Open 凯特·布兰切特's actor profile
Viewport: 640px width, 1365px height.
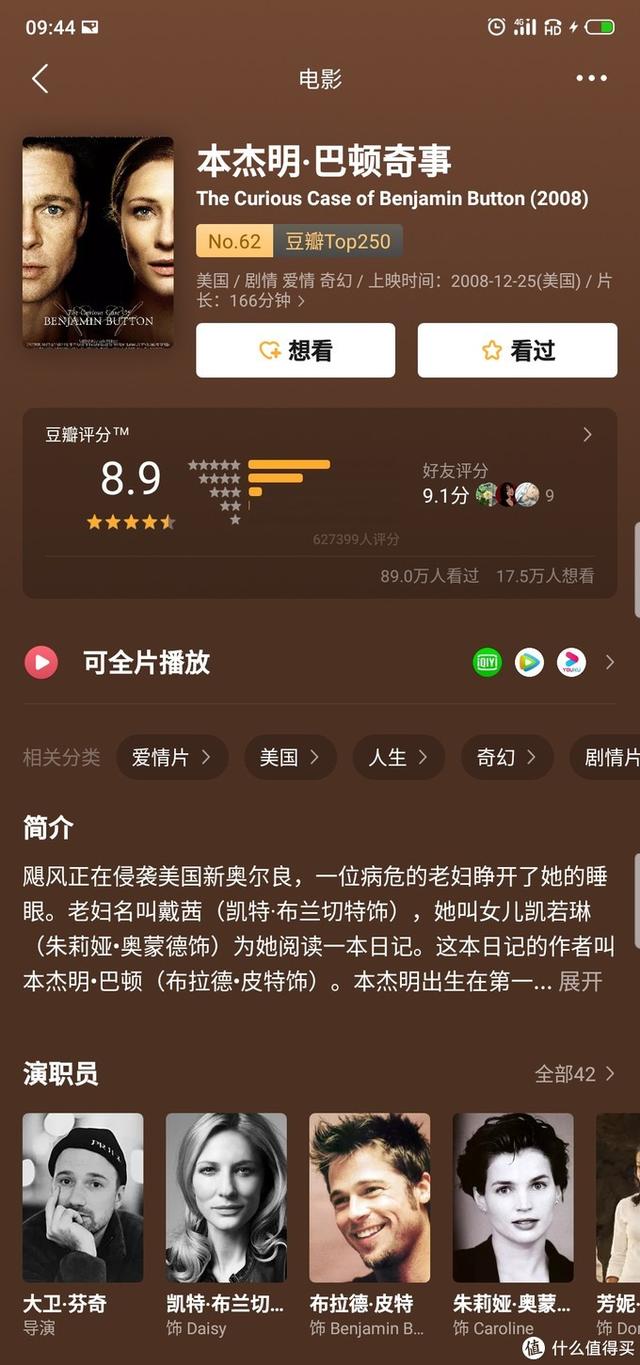click(226, 1225)
